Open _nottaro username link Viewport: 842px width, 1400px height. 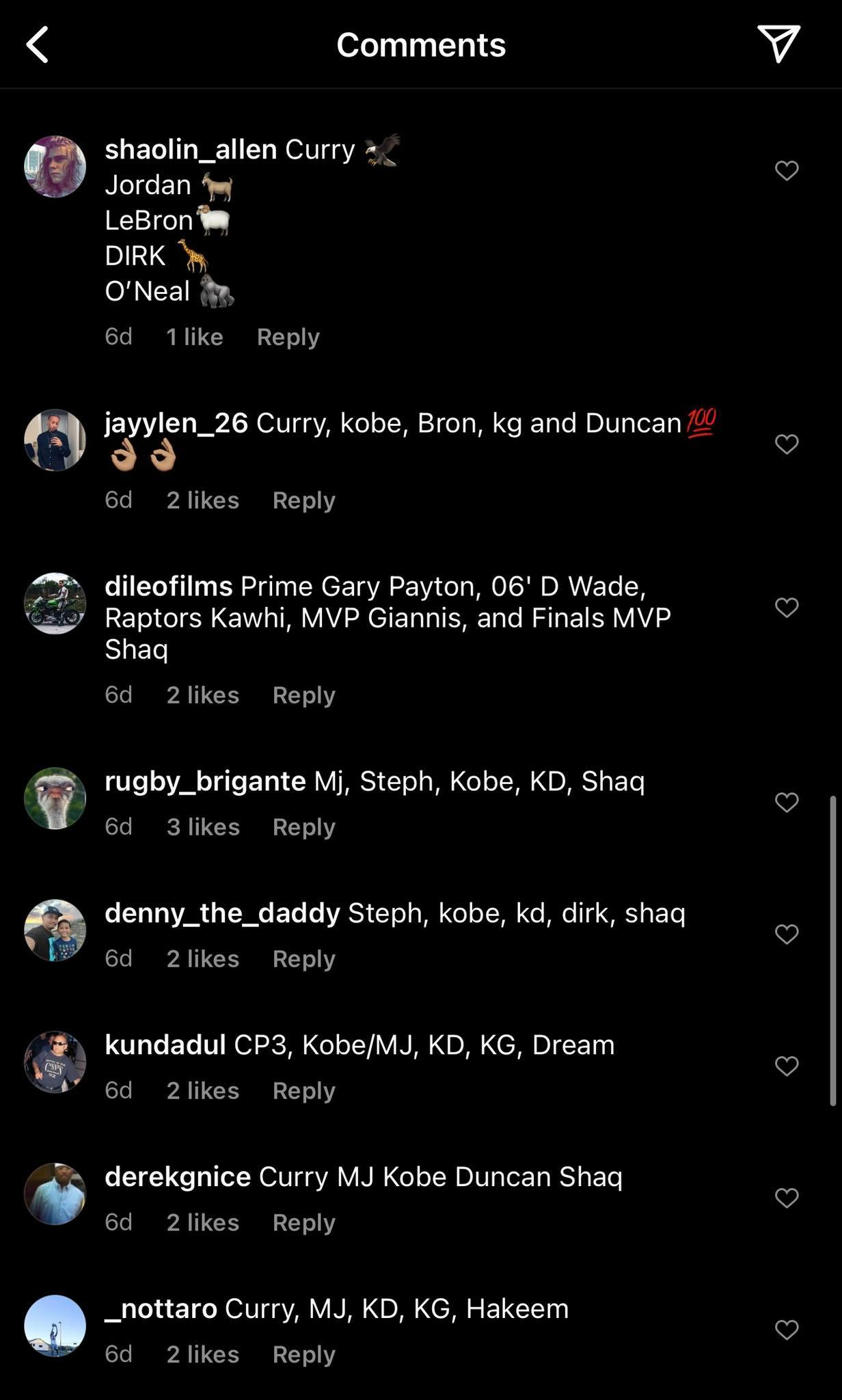[161, 1309]
